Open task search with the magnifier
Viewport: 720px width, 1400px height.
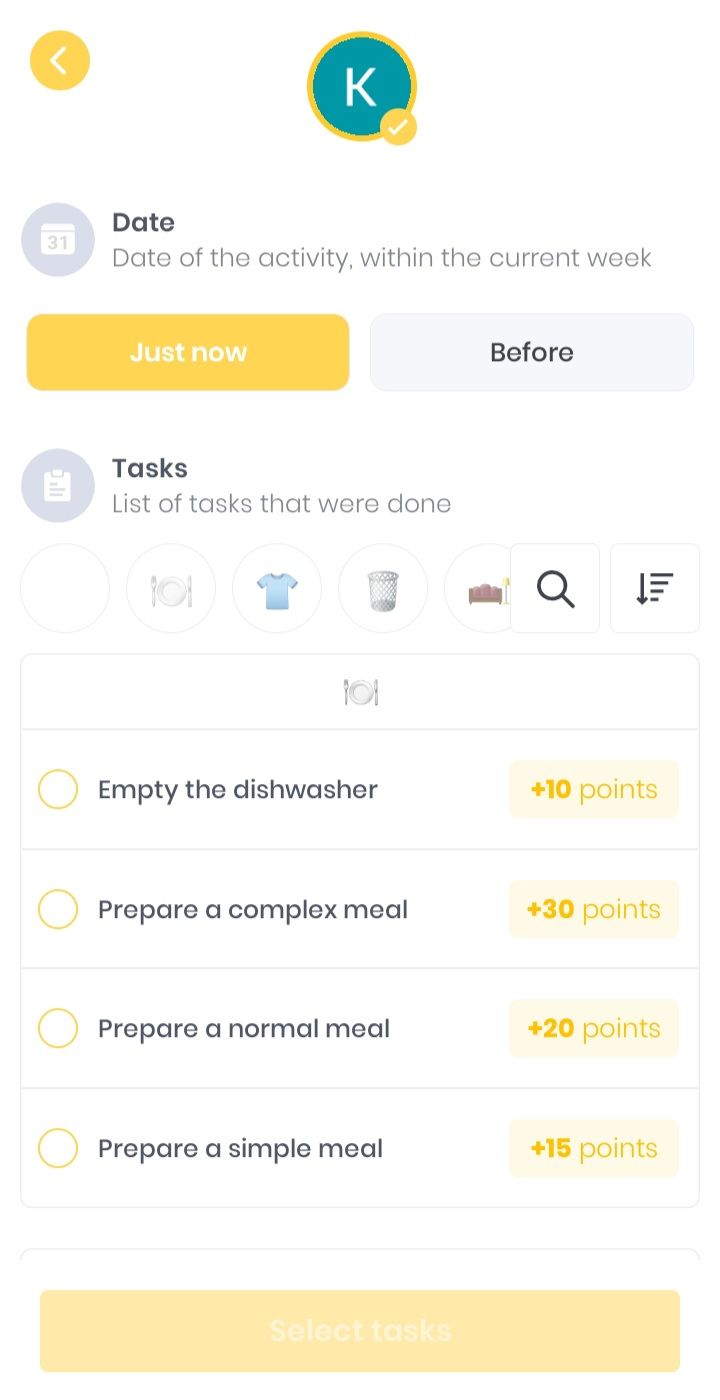555,589
